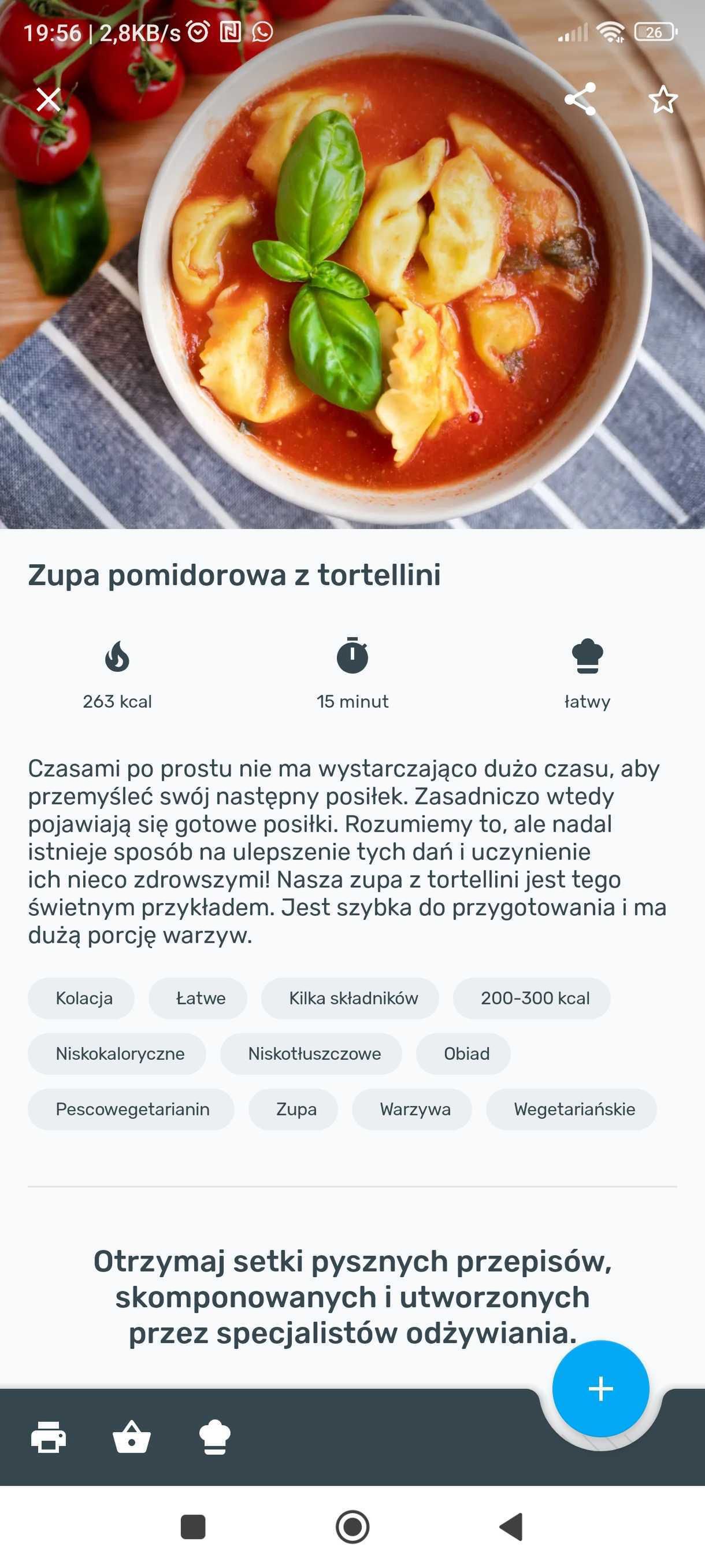Share the tortellini soup recipe
Viewport: 705px width, 1568px height.
[x=580, y=99]
